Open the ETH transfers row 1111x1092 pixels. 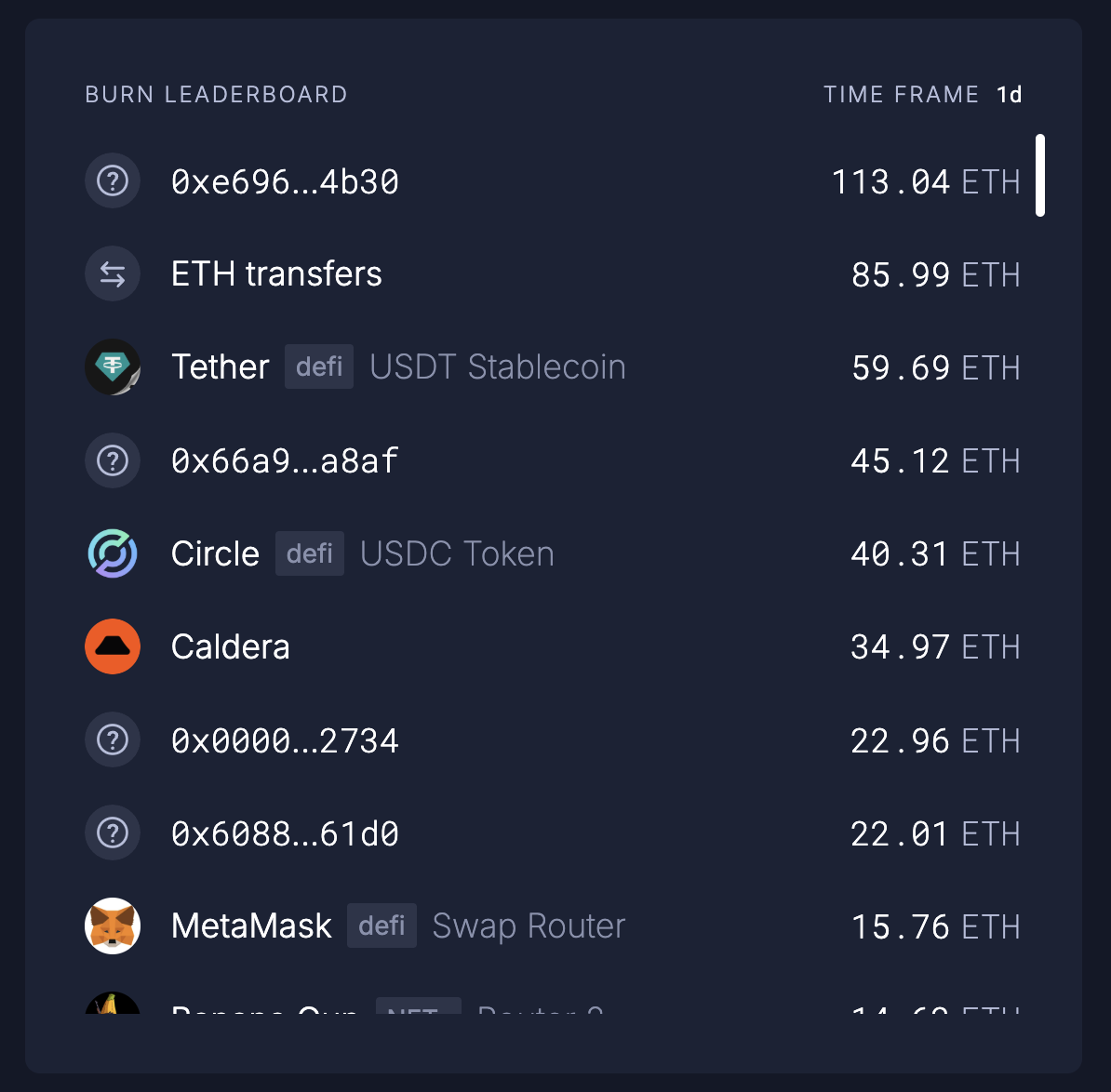[x=276, y=274]
